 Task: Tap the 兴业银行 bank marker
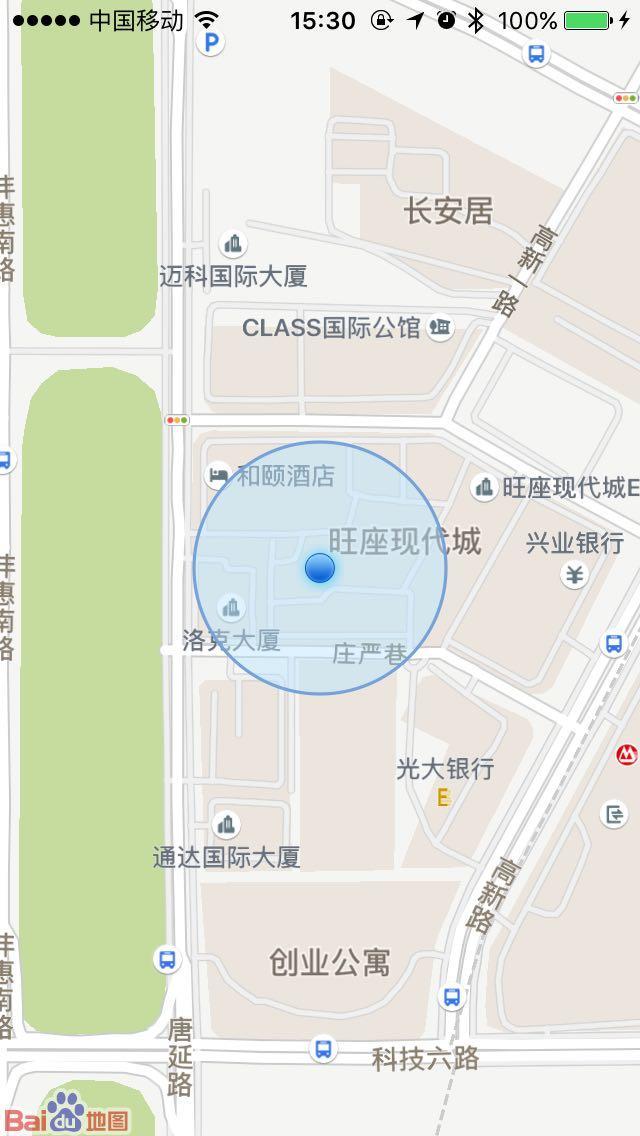coord(575,575)
